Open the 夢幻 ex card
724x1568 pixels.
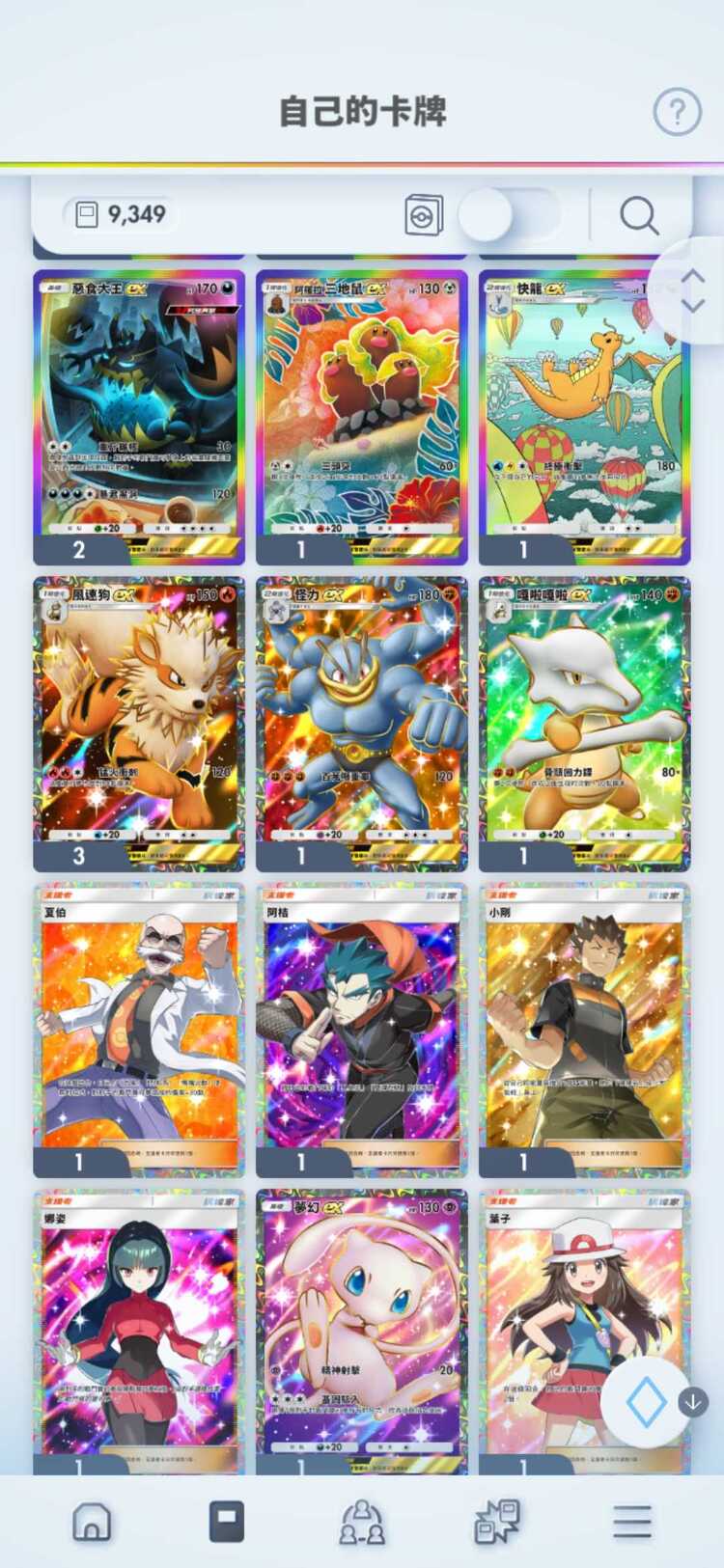pos(361,1327)
